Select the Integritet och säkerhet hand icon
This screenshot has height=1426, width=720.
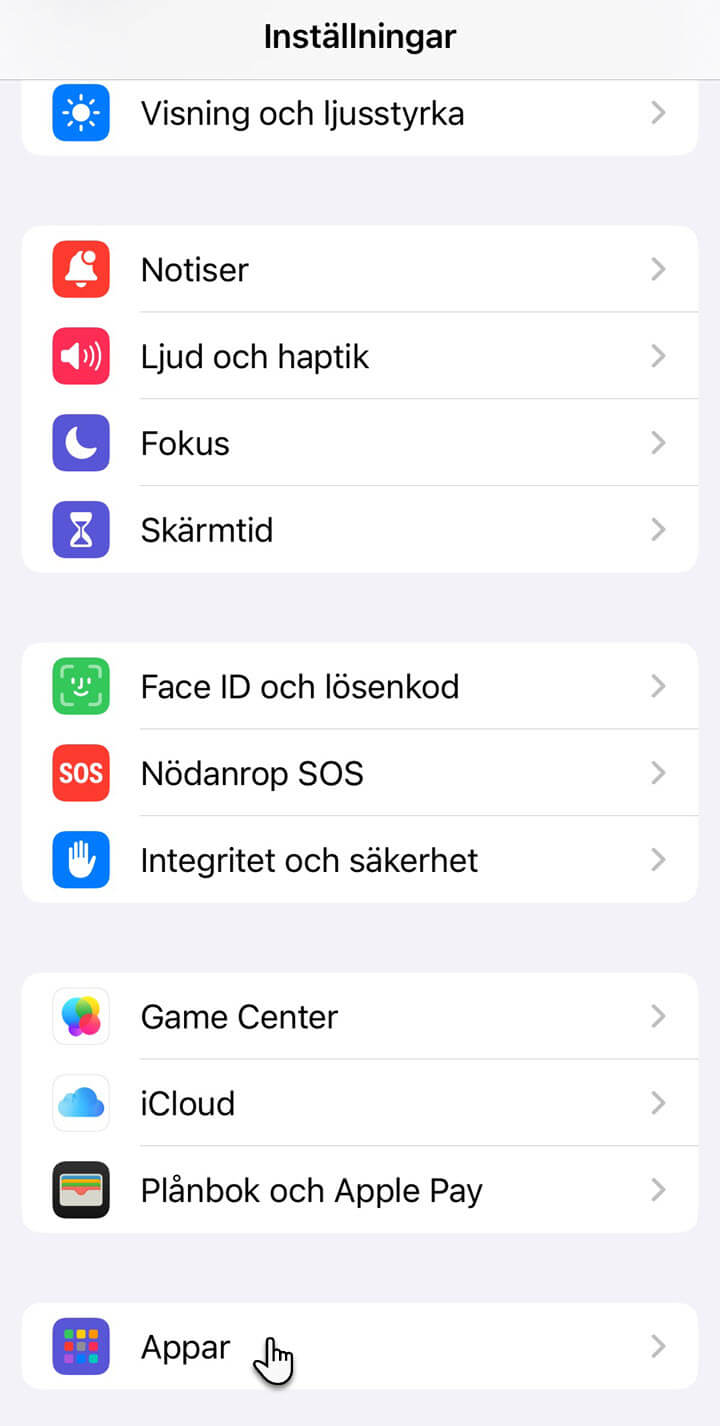(80, 860)
